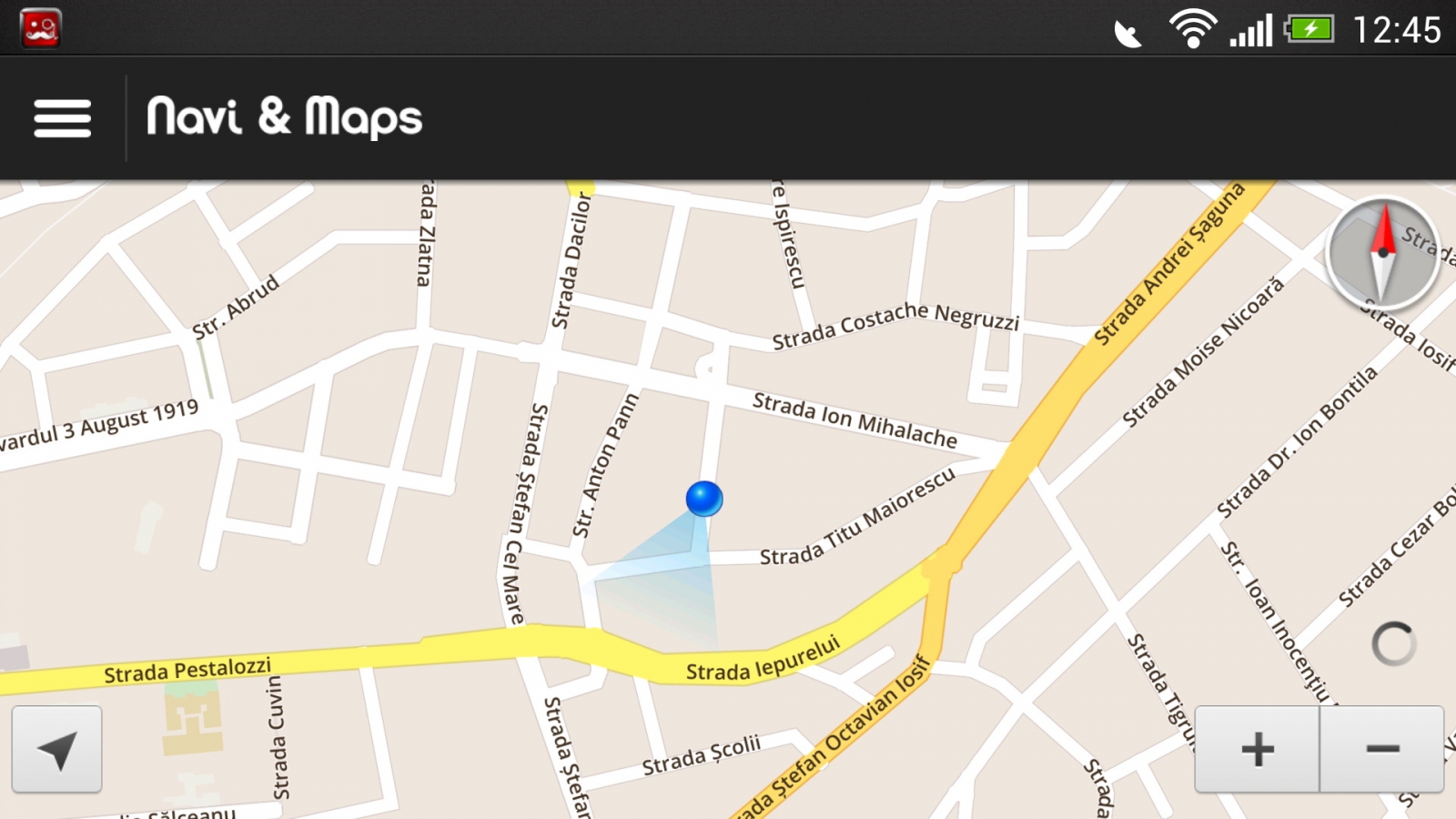Tap the compass to reset map orientation
The width and height of the screenshot is (1456, 819).
(1382, 254)
